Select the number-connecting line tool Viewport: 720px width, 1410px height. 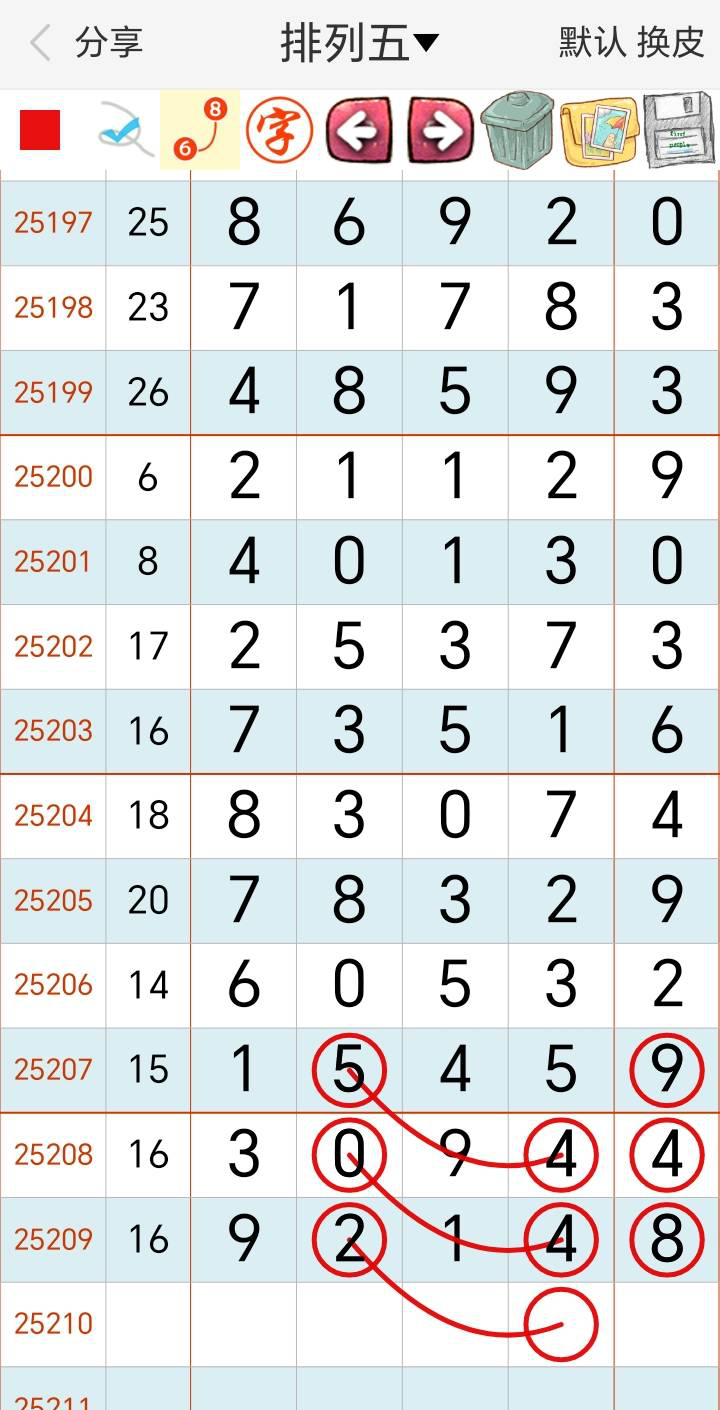pos(200,130)
